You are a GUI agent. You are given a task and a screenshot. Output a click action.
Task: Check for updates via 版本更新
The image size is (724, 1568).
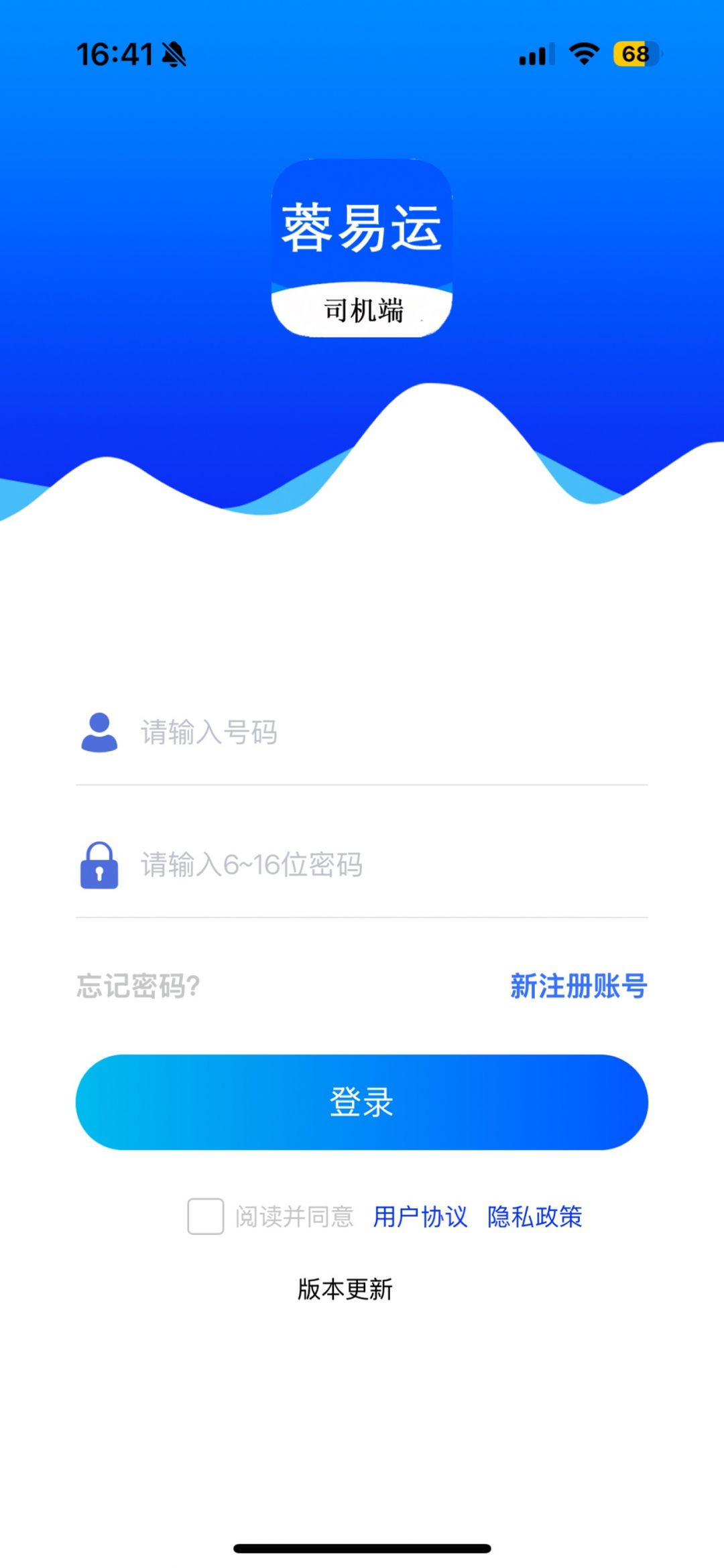pos(345,1289)
